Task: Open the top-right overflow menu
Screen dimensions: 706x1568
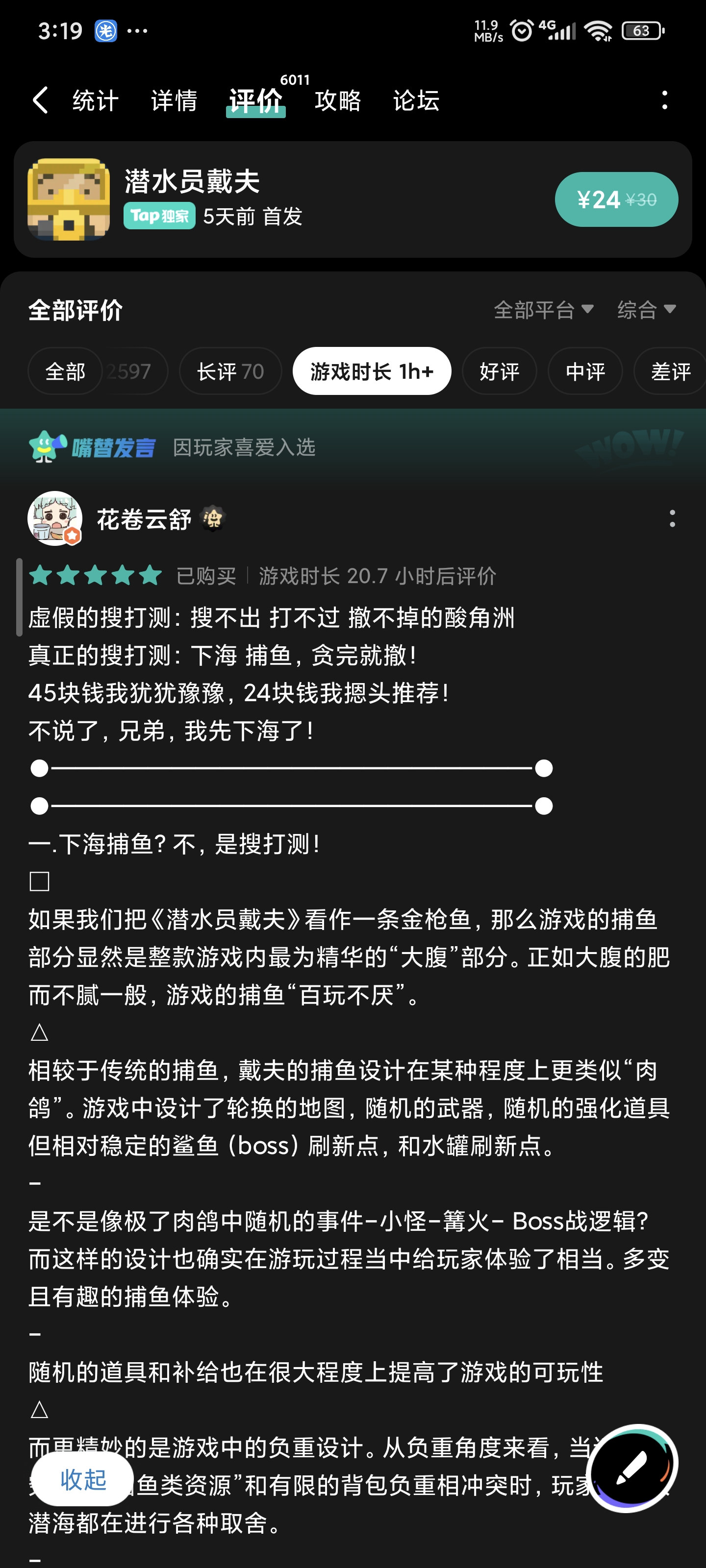Action: click(664, 100)
